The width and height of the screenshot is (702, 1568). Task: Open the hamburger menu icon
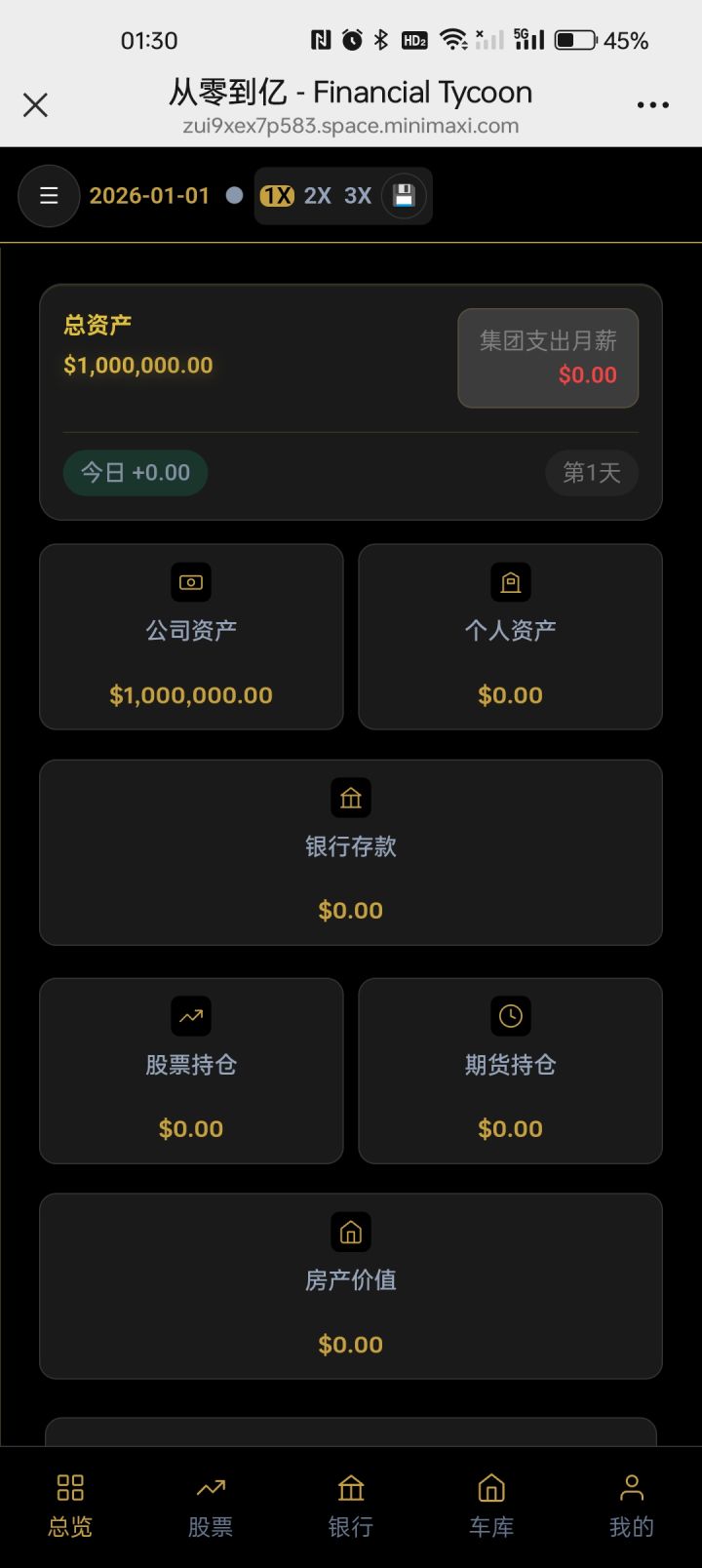pyautogui.click(x=48, y=195)
